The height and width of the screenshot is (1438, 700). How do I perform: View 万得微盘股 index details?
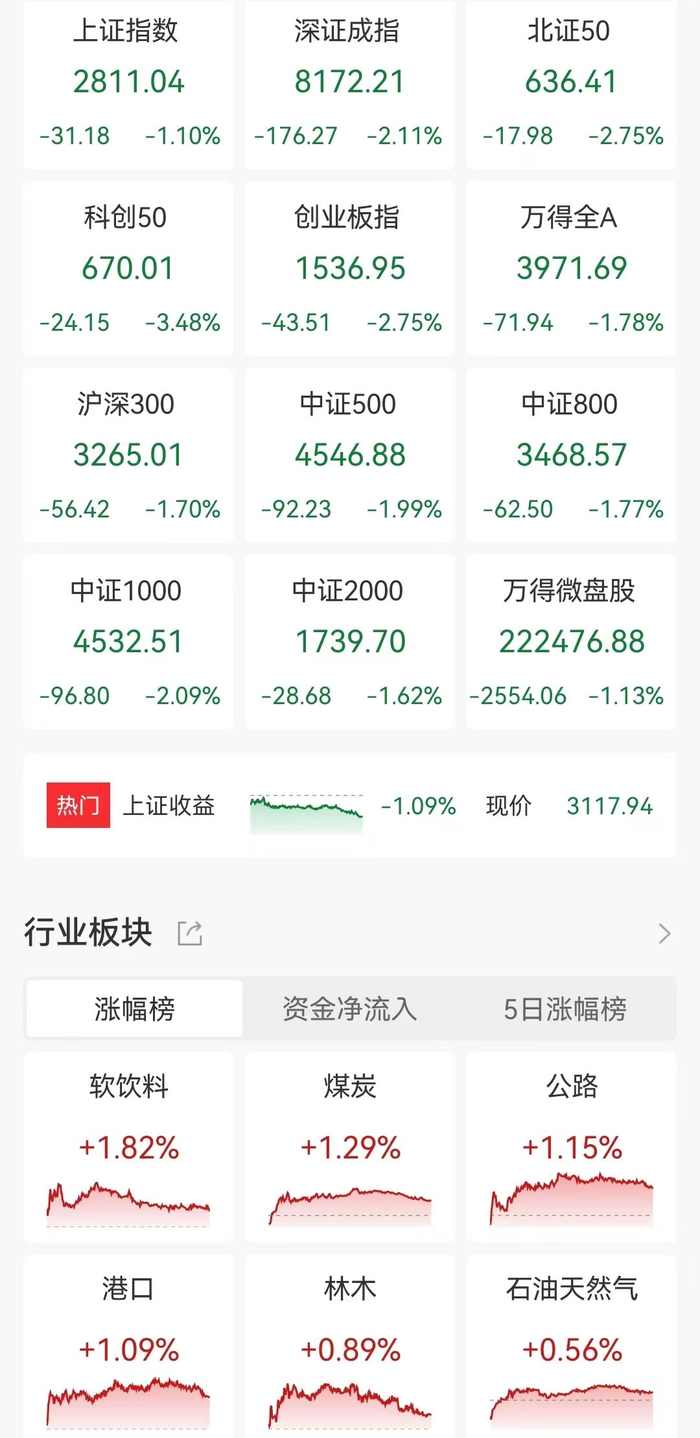570,642
